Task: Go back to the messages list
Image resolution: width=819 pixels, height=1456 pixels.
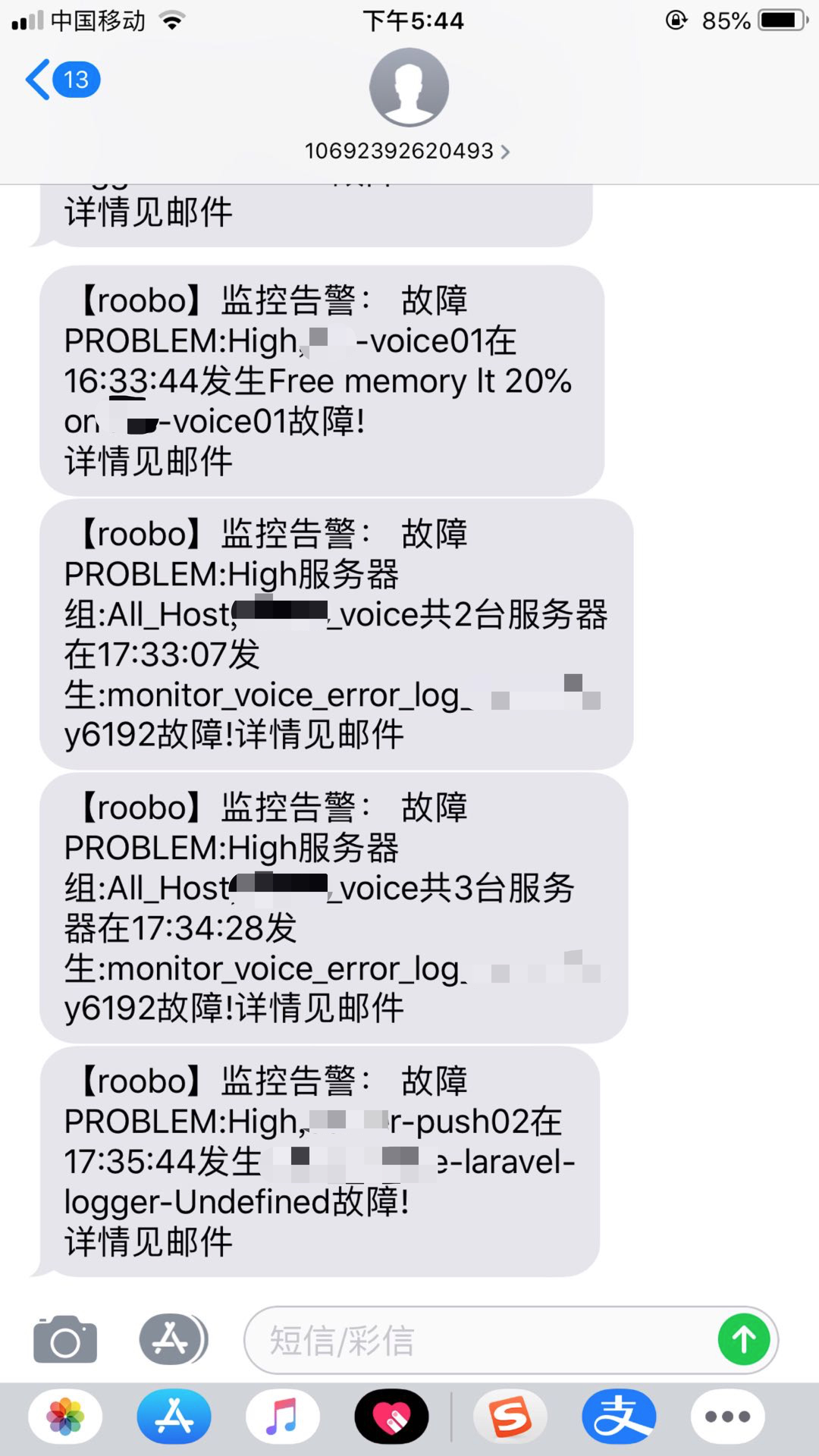Action: pyautogui.click(x=61, y=80)
